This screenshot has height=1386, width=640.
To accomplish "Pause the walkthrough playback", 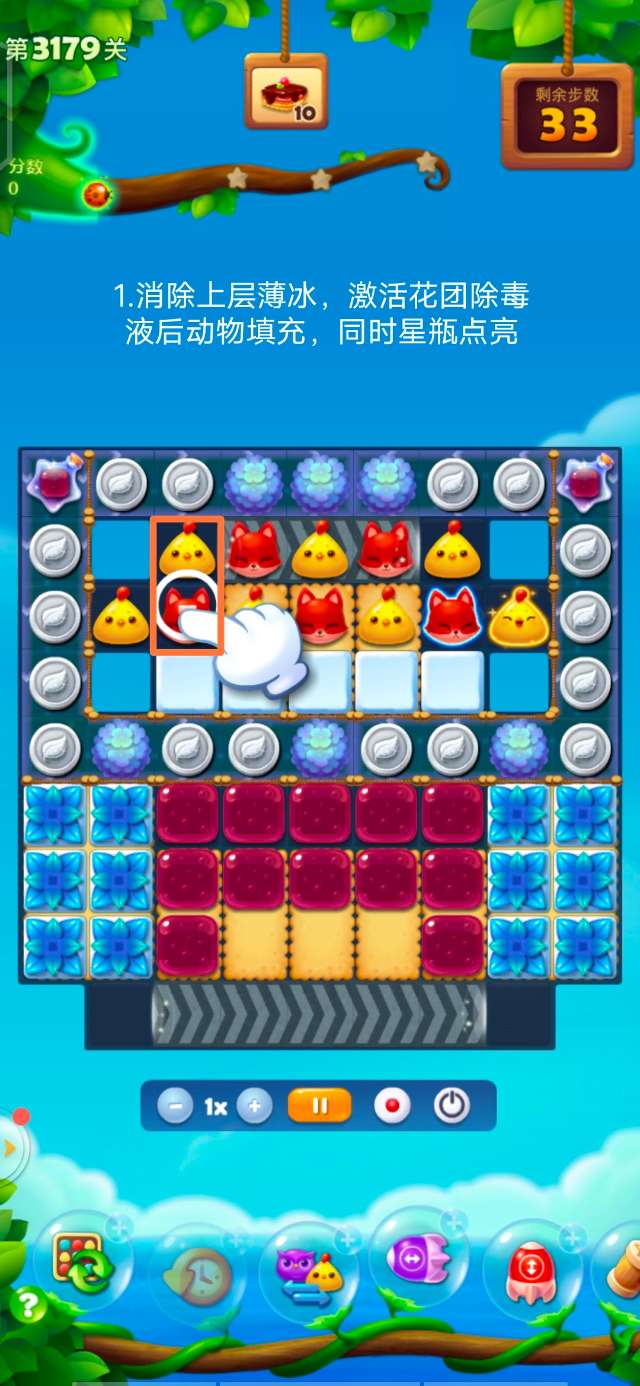I will 320,1106.
